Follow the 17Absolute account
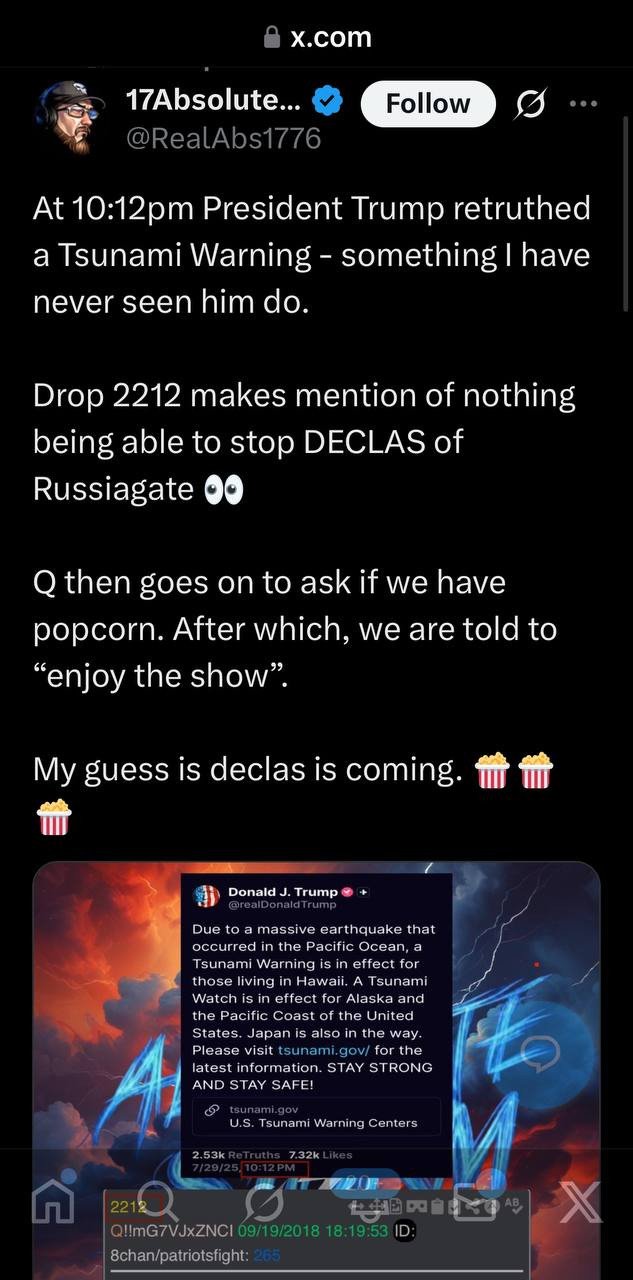633x1280 pixels. [x=428, y=104]
